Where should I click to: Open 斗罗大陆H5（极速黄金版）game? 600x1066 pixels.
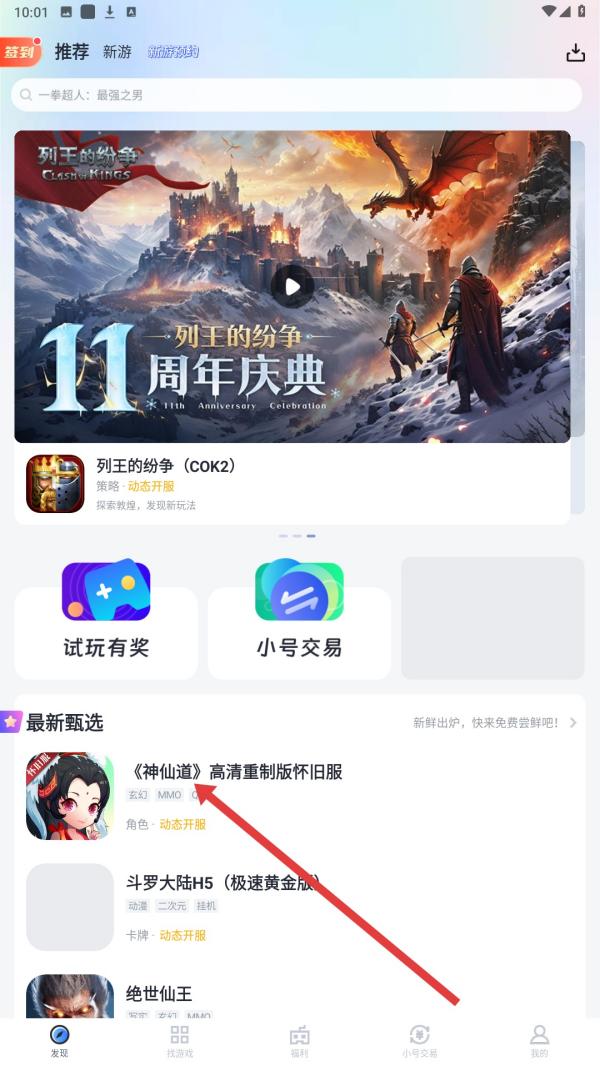pyautogui.click(x=222, y=883)
